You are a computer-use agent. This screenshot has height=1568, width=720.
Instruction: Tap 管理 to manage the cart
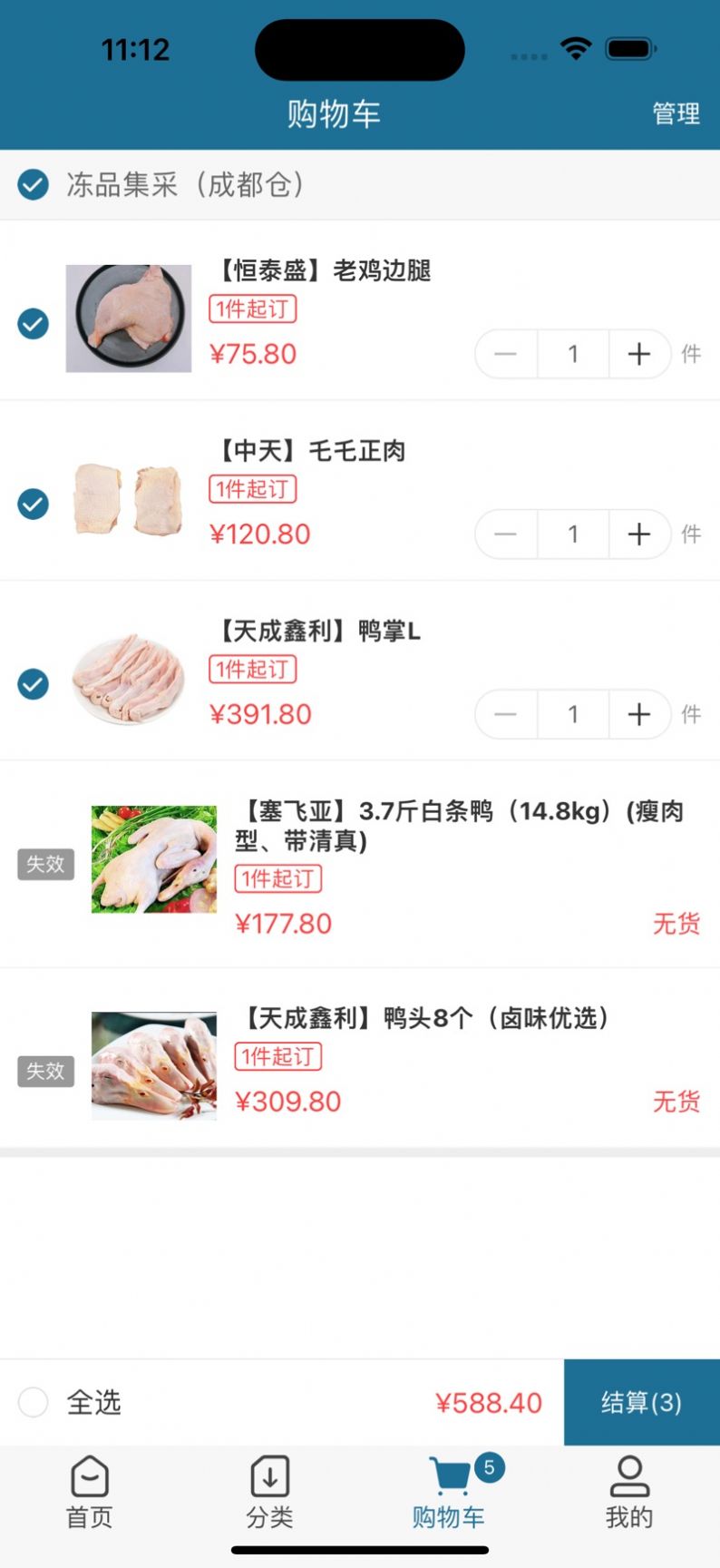676,113
